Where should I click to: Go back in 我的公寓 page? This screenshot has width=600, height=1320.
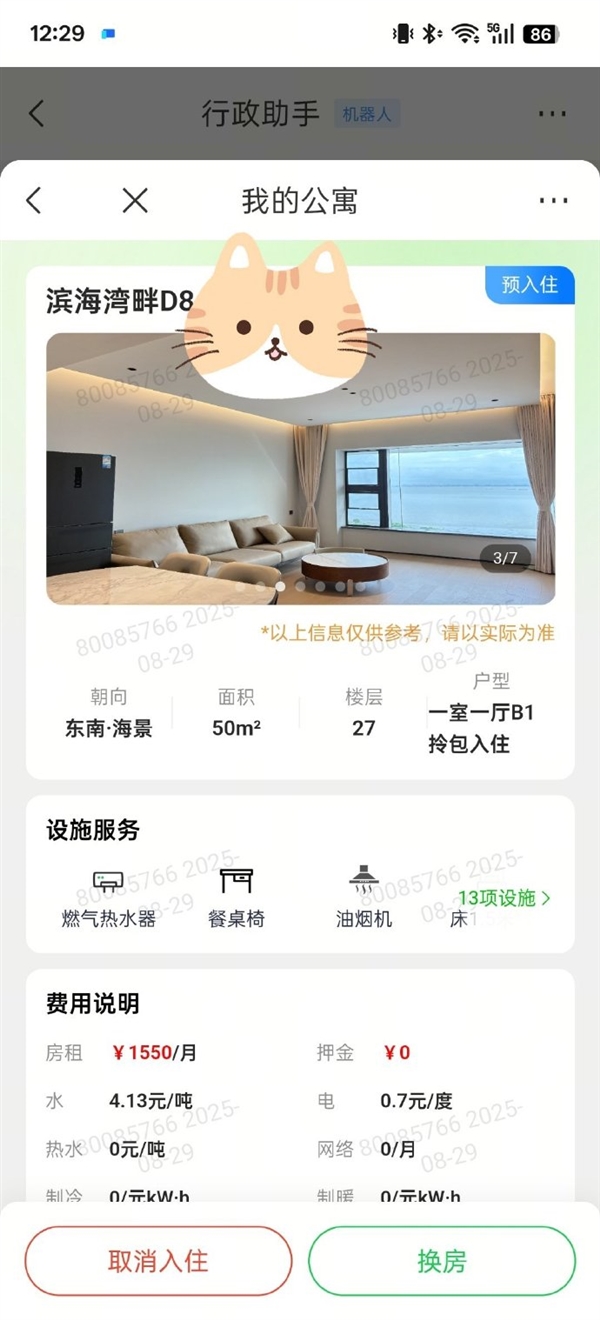34,200
